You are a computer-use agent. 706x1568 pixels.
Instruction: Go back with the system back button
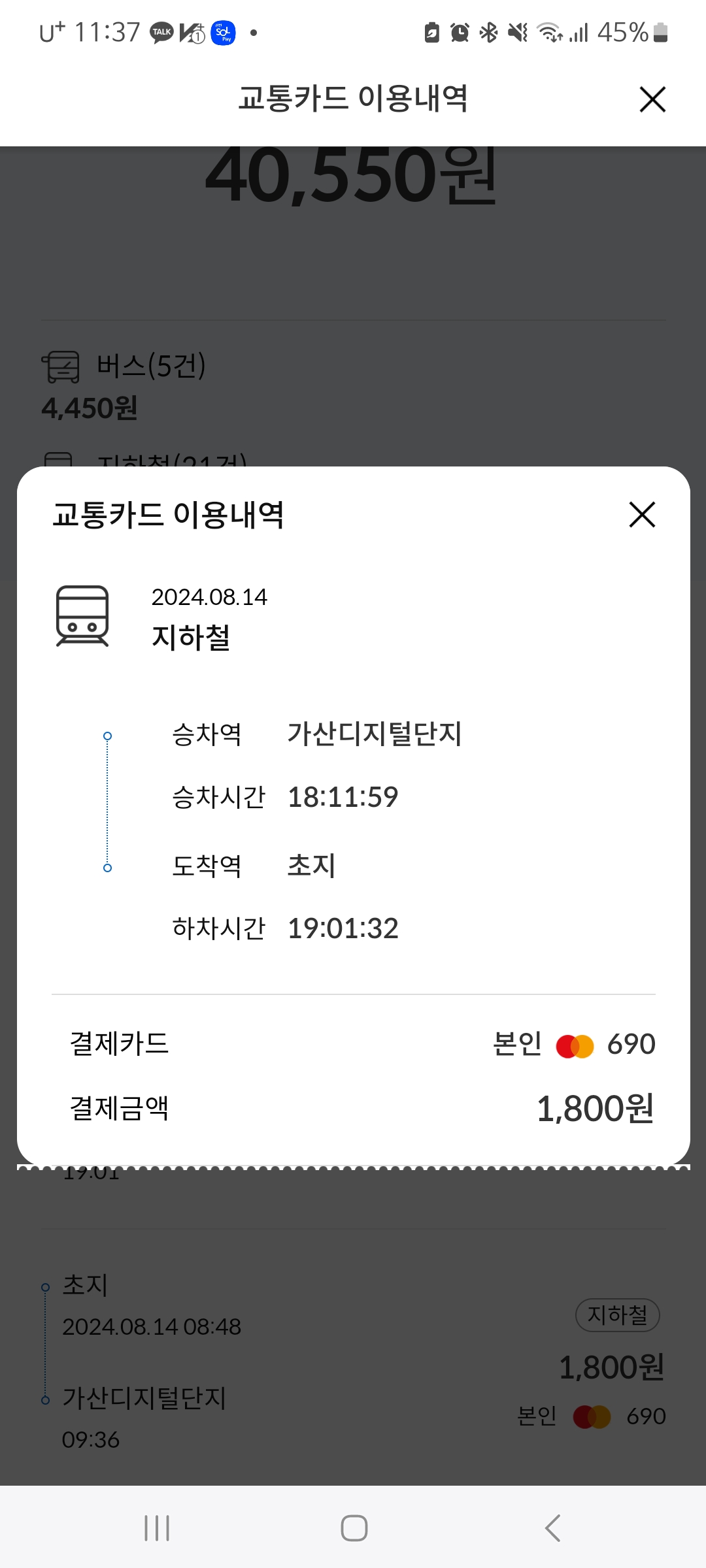click(x=552, y=1528)
